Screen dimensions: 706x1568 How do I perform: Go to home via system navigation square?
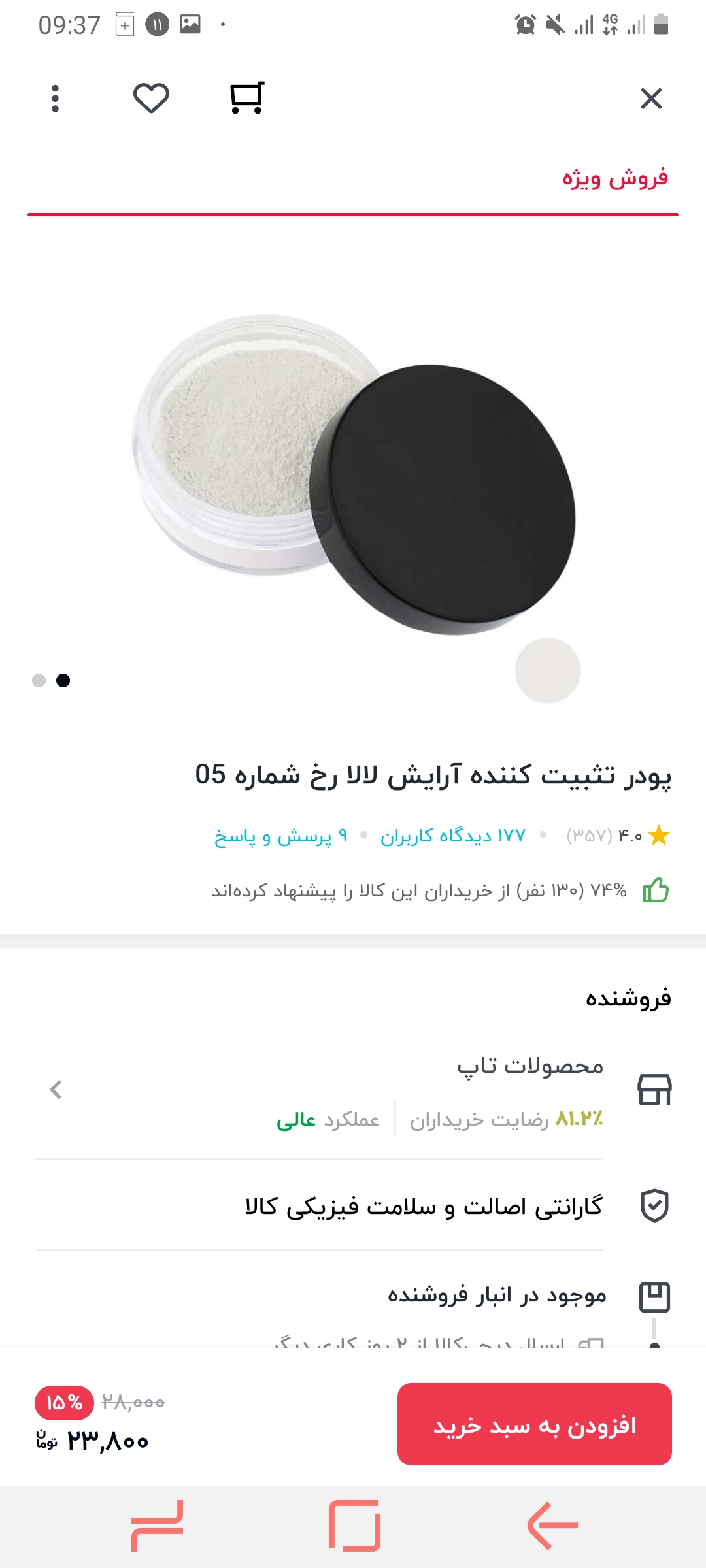[354, 1526]
